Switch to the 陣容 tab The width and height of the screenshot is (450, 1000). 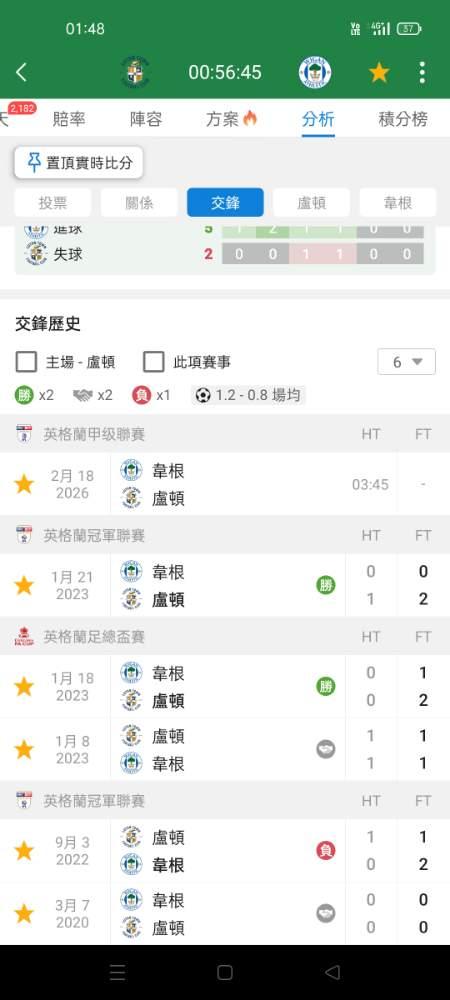(x=146, y=119)
